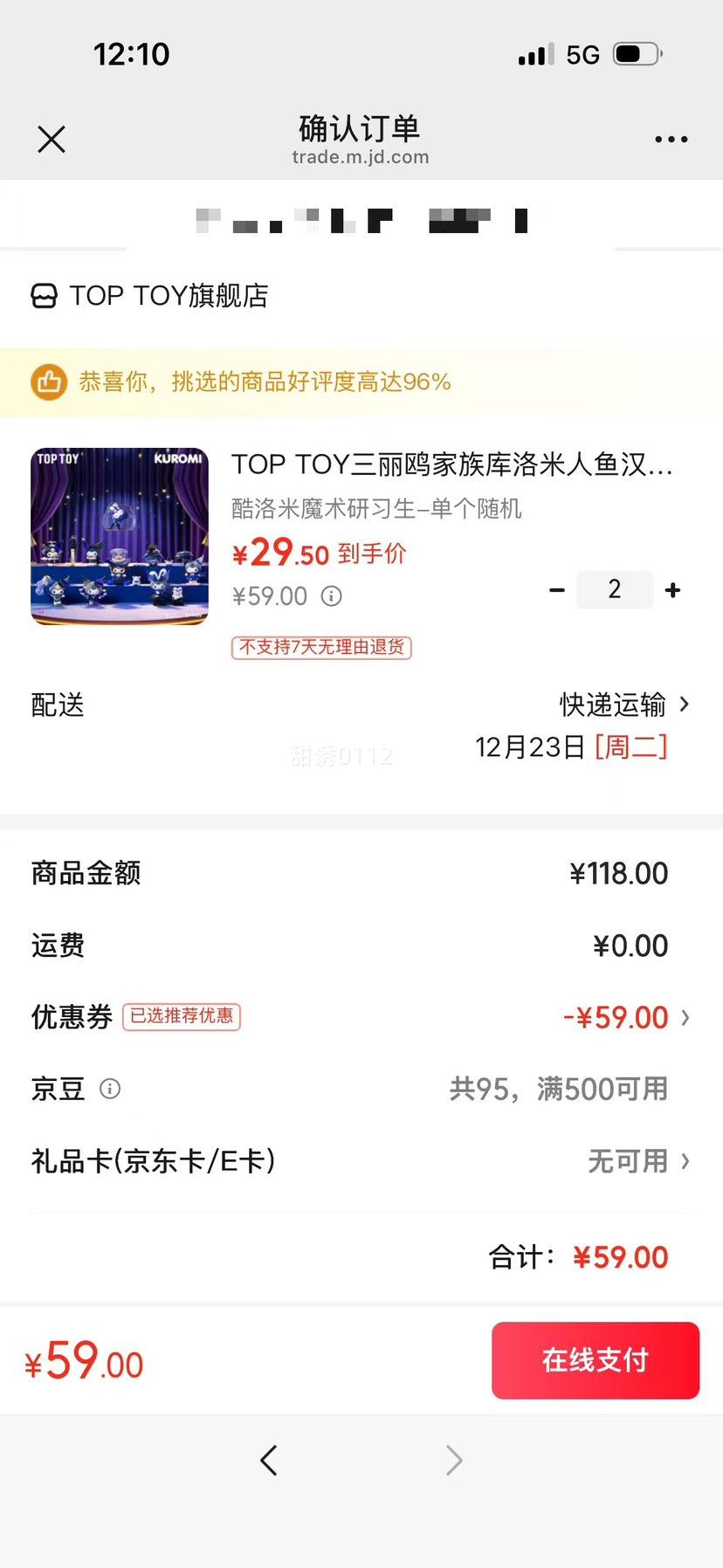Select the TOP TOY旗舰店 shop name
Viewport: 723px width, 1568px height.
pyautogui.click(x=170, y=296)
